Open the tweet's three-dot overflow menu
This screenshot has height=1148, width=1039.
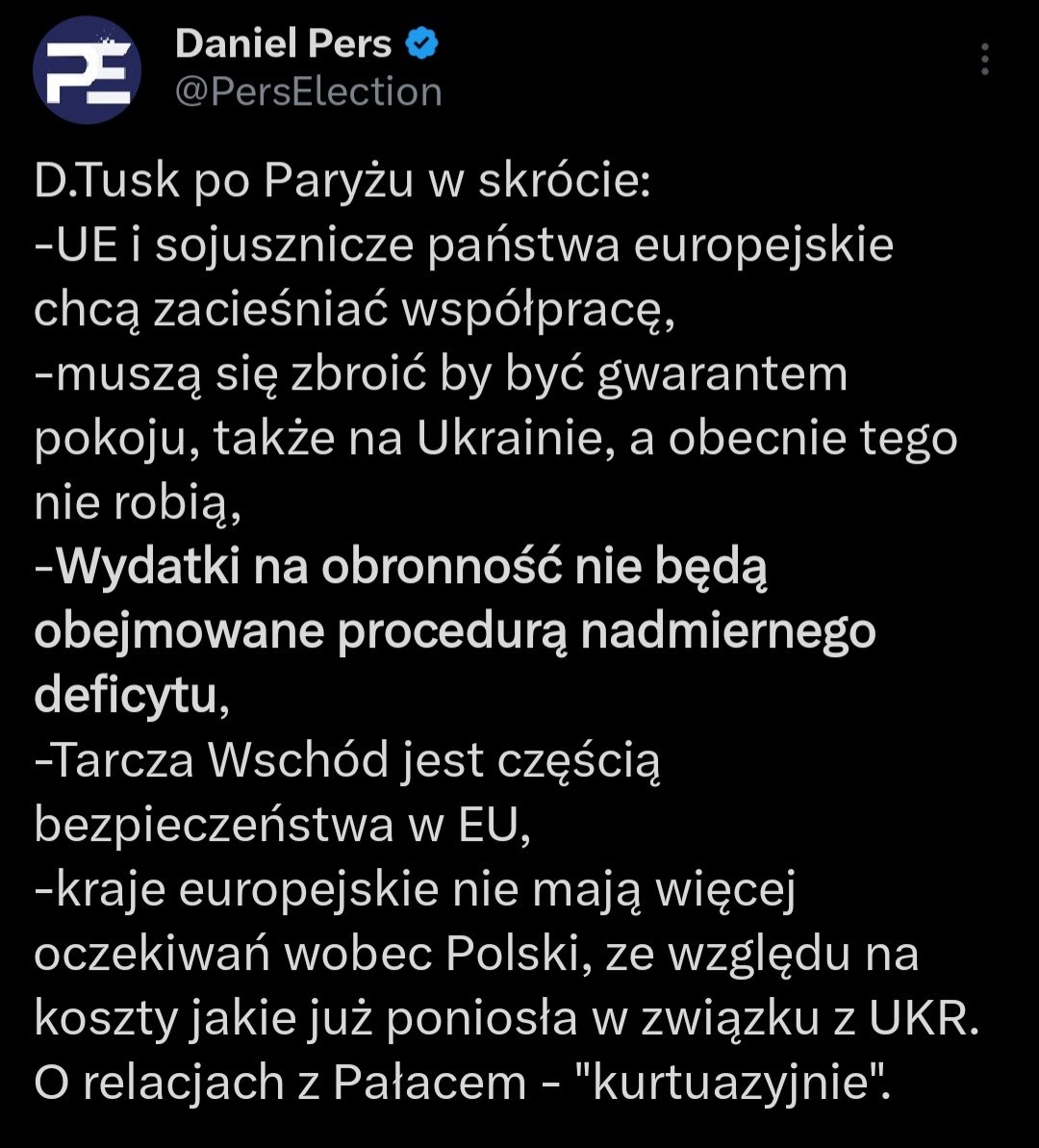tap(985, 60)
